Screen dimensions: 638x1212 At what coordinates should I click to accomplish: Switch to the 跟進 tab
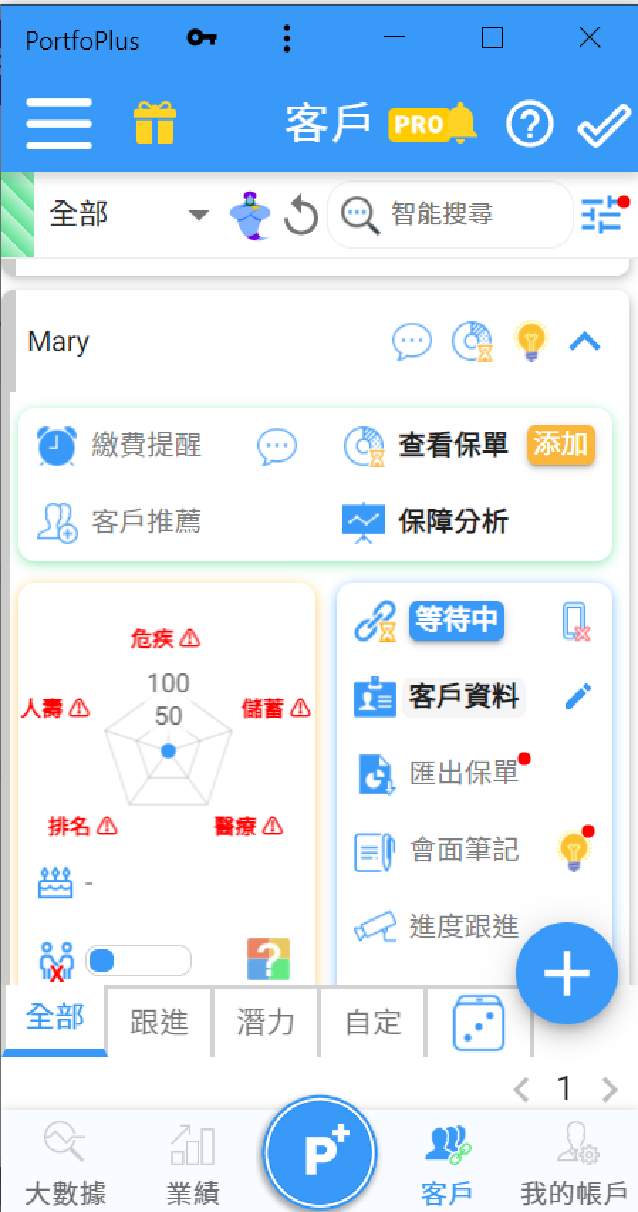(159, 1022)
